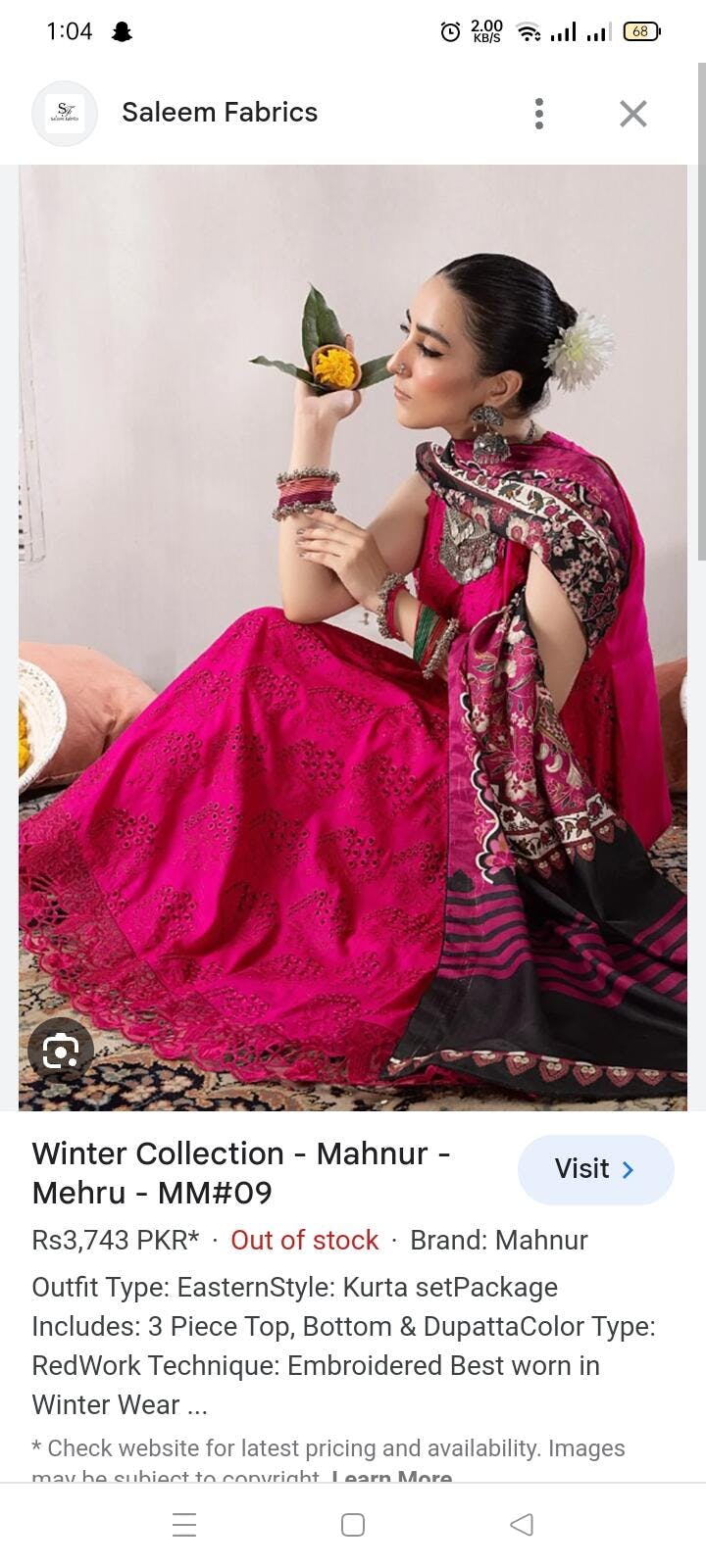Open Learn More about image copyright
706x1568 pixels.
tap(391, 1476)
